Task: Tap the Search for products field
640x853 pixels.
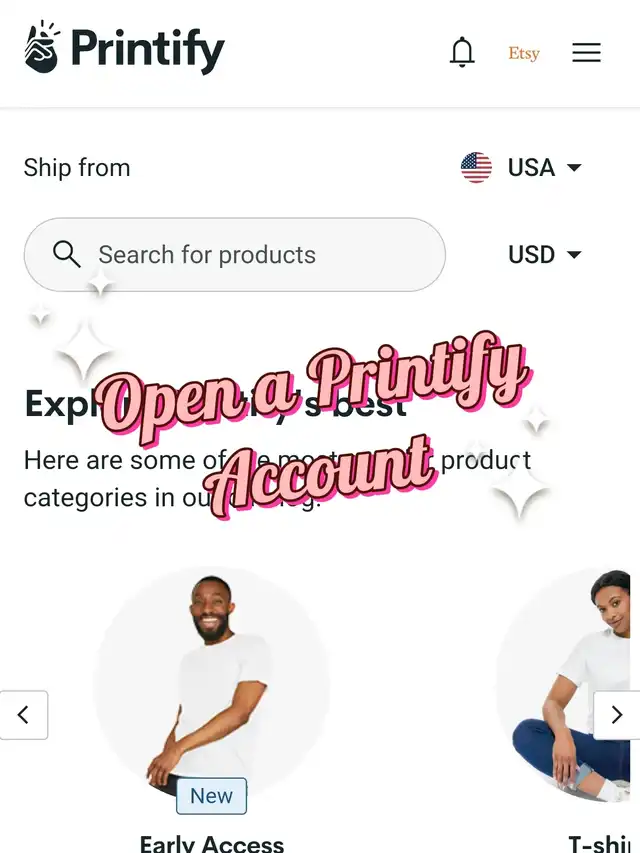Action: point(235,255)
